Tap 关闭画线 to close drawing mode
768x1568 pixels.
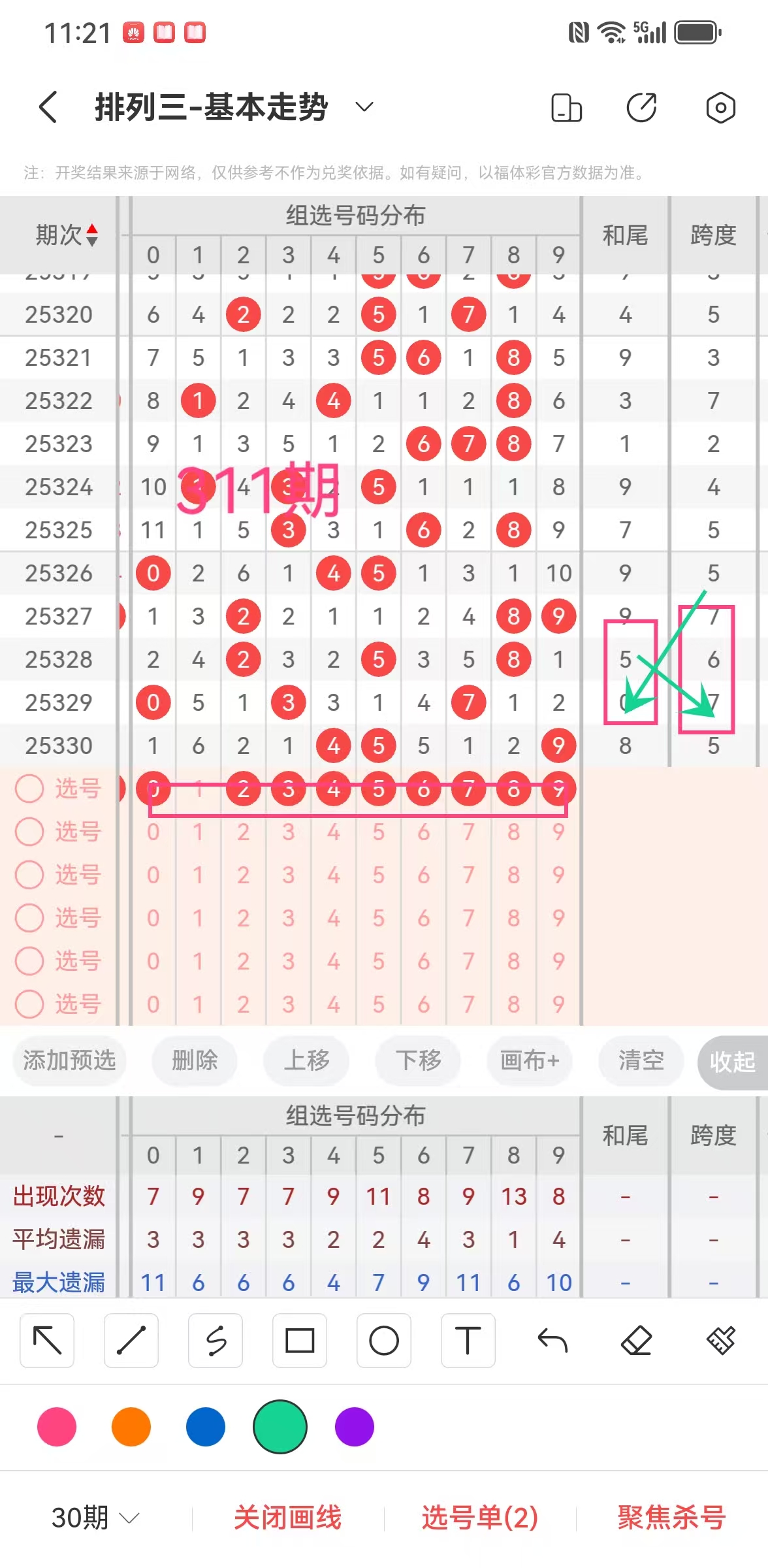287,1517
